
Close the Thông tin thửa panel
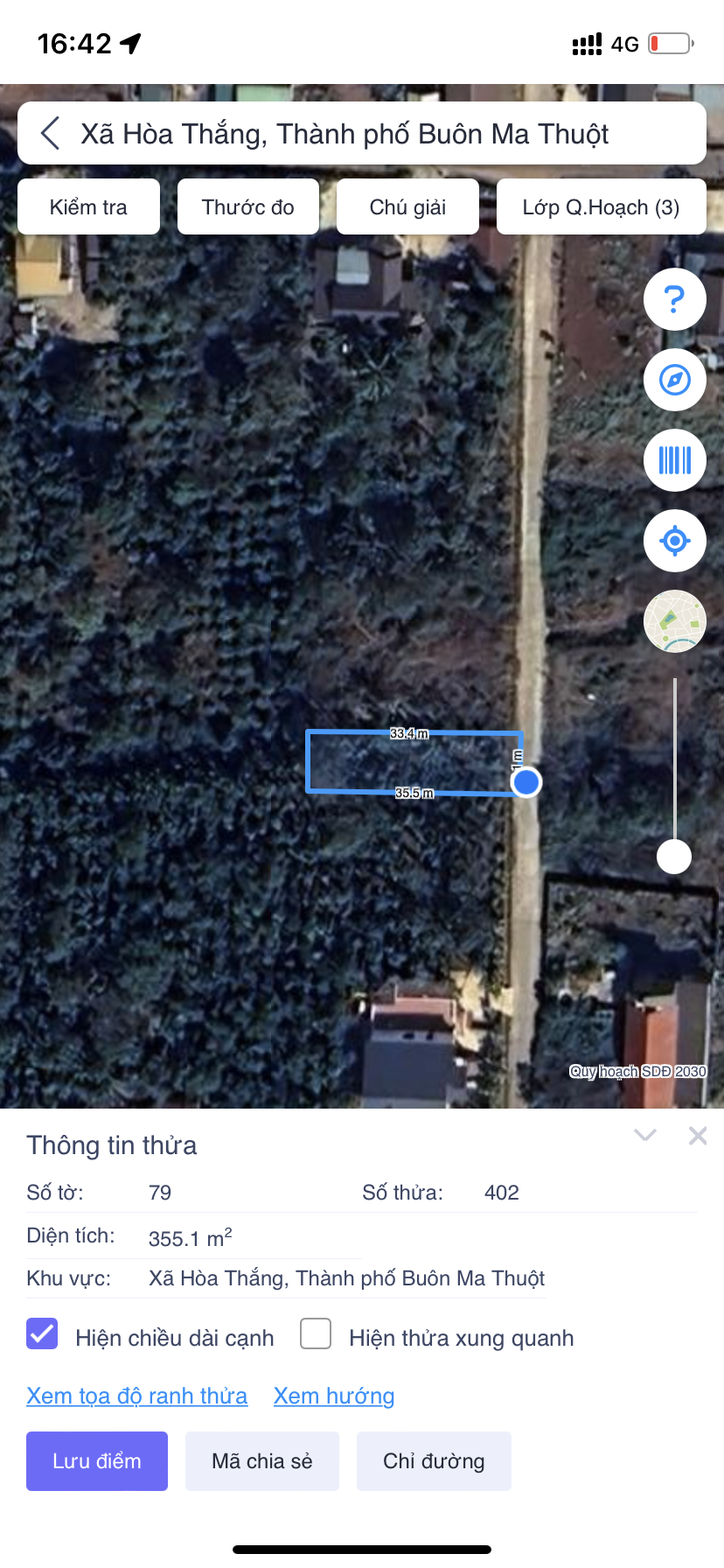[x=698, y=1136]
